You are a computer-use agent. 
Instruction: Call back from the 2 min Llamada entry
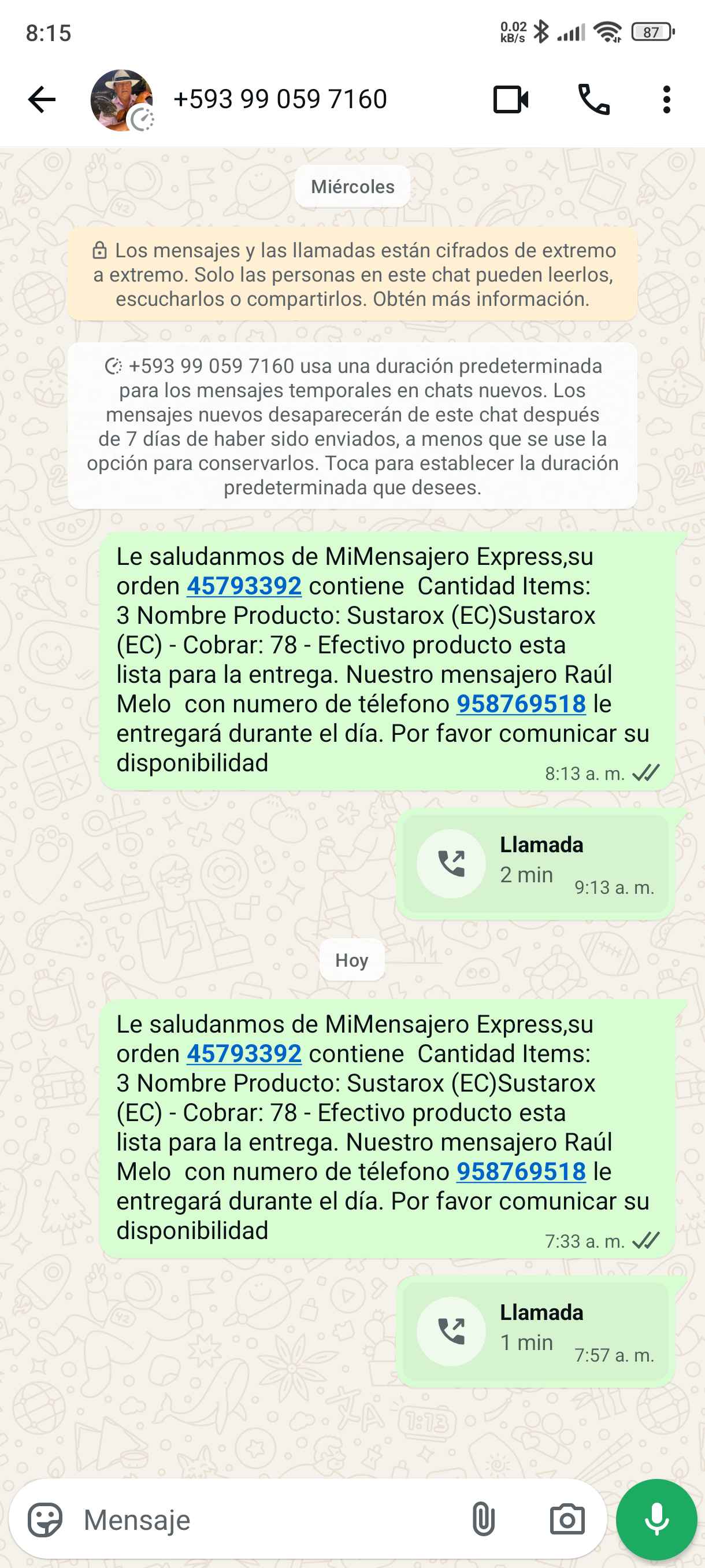pyautogui.click(x=451, y=863)
